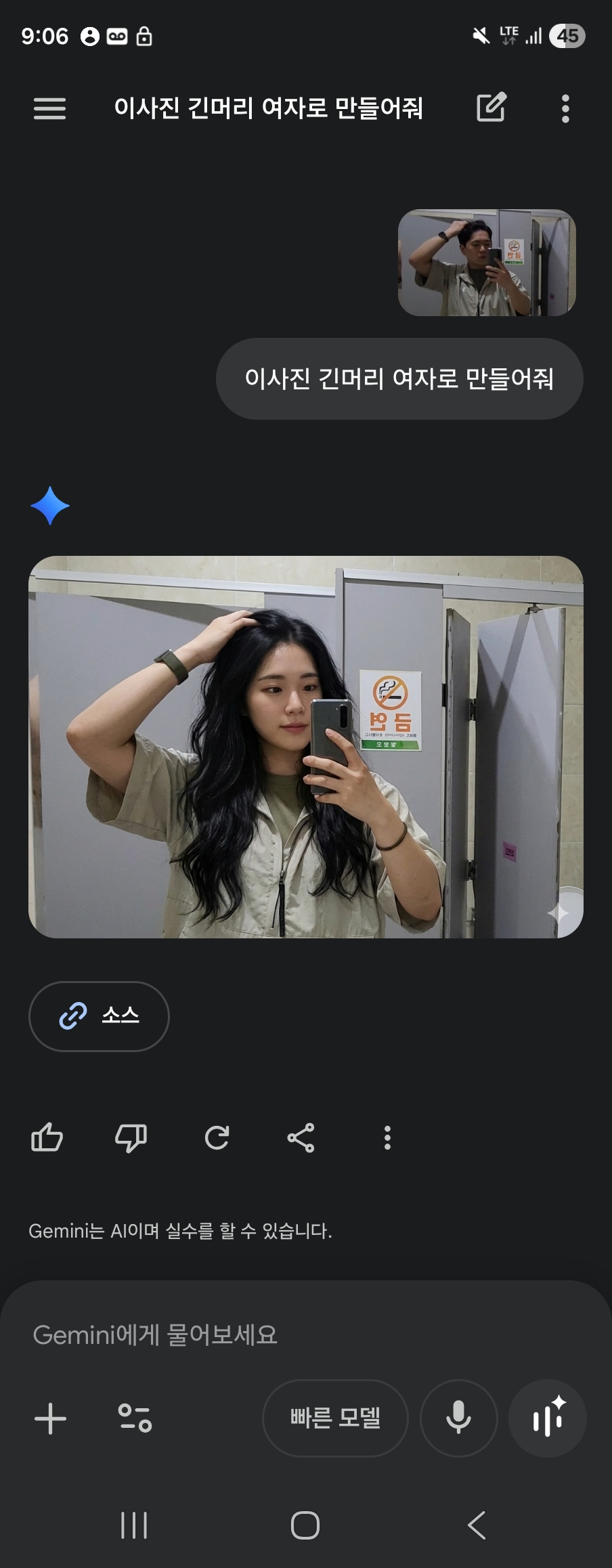Add an attachment with the plus icon
612x1568 pixels.
51,1418
